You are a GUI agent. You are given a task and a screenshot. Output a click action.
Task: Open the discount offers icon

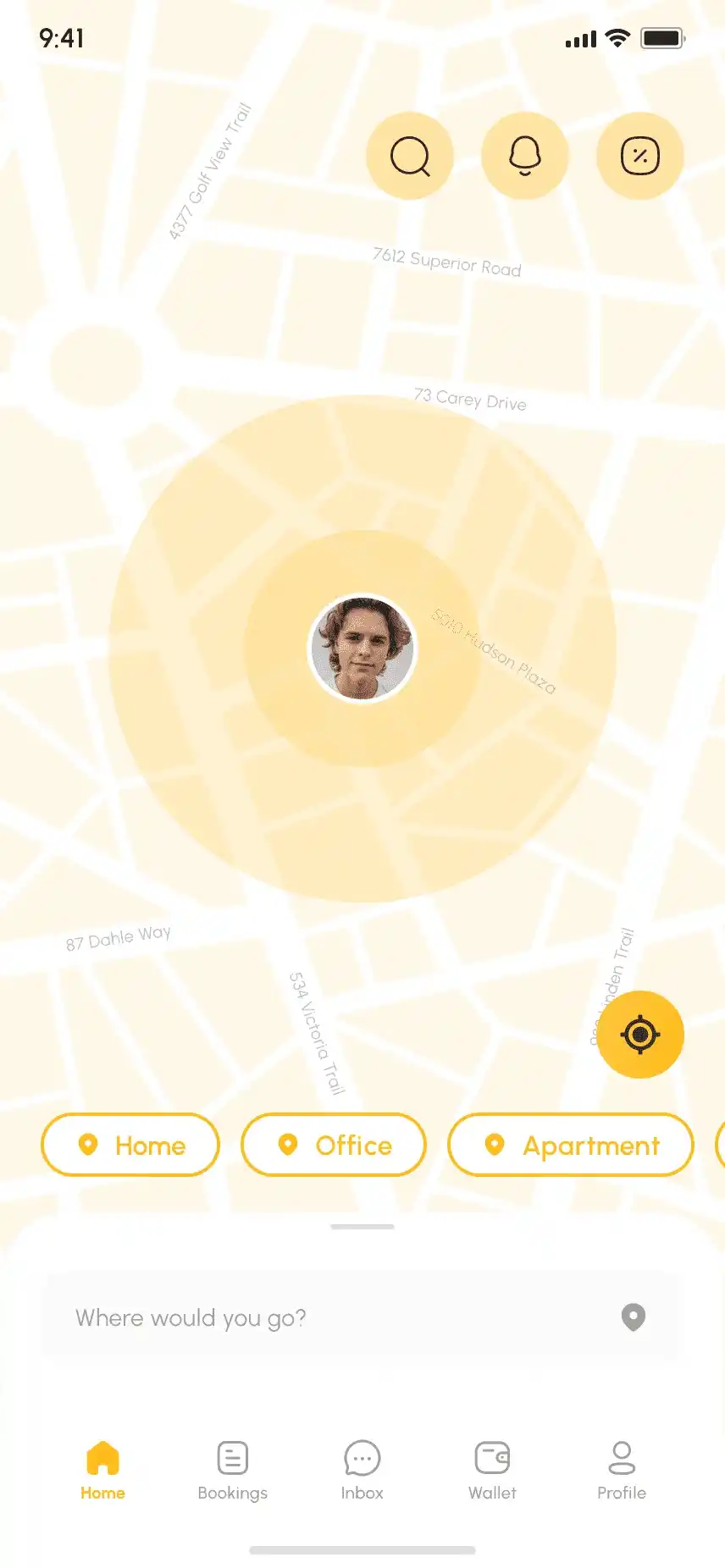click(x=640, y=156)
